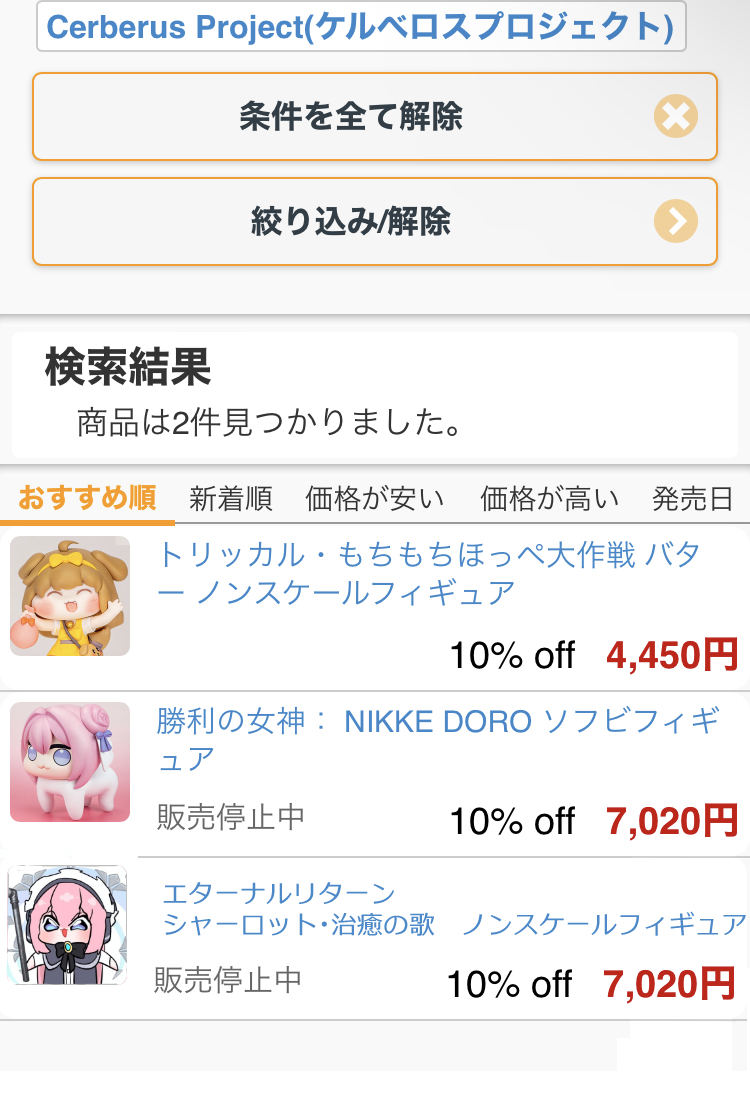
Task: Open the 絞り込み/解除 filter options
Action: tap(374, 221)
